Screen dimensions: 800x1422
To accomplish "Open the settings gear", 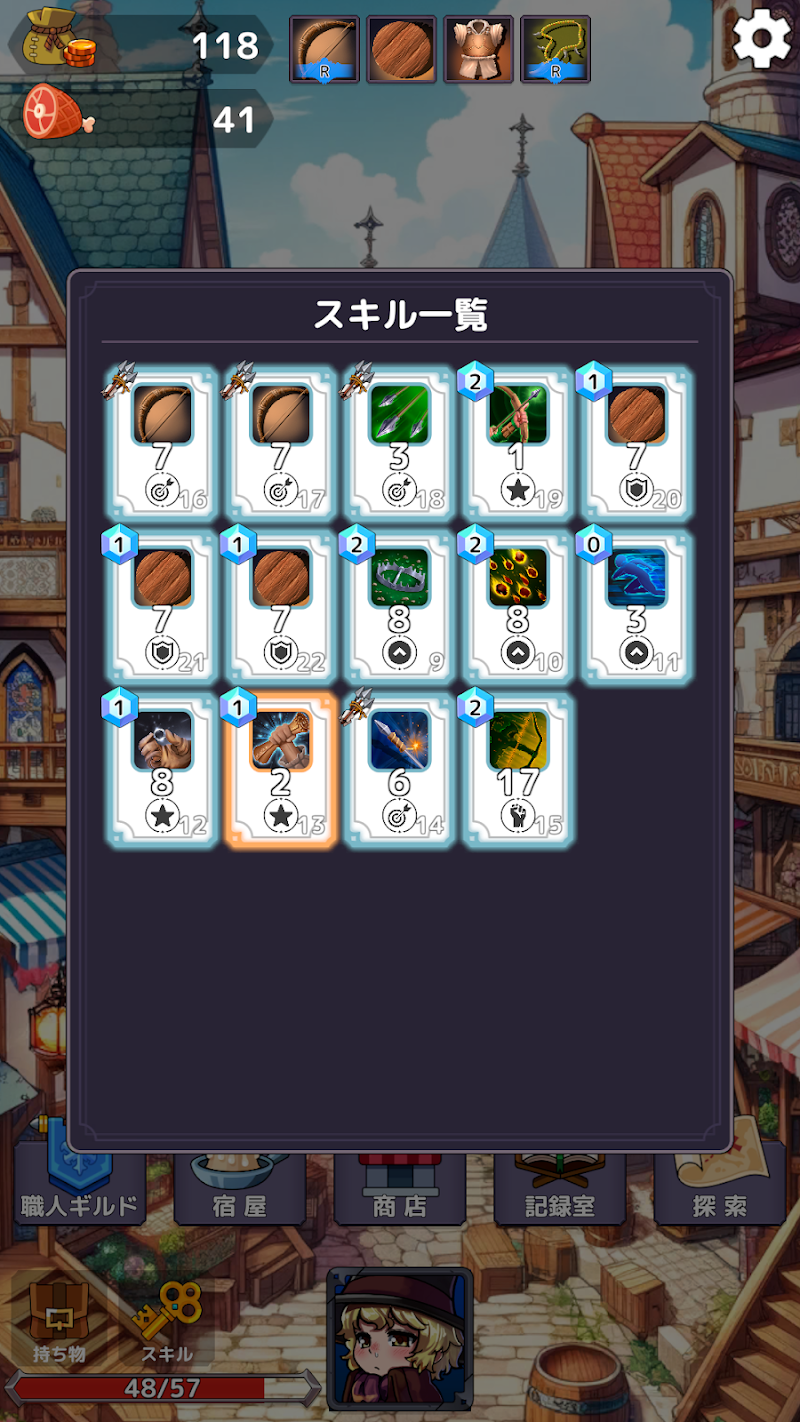I will click(x=762, y=40).
